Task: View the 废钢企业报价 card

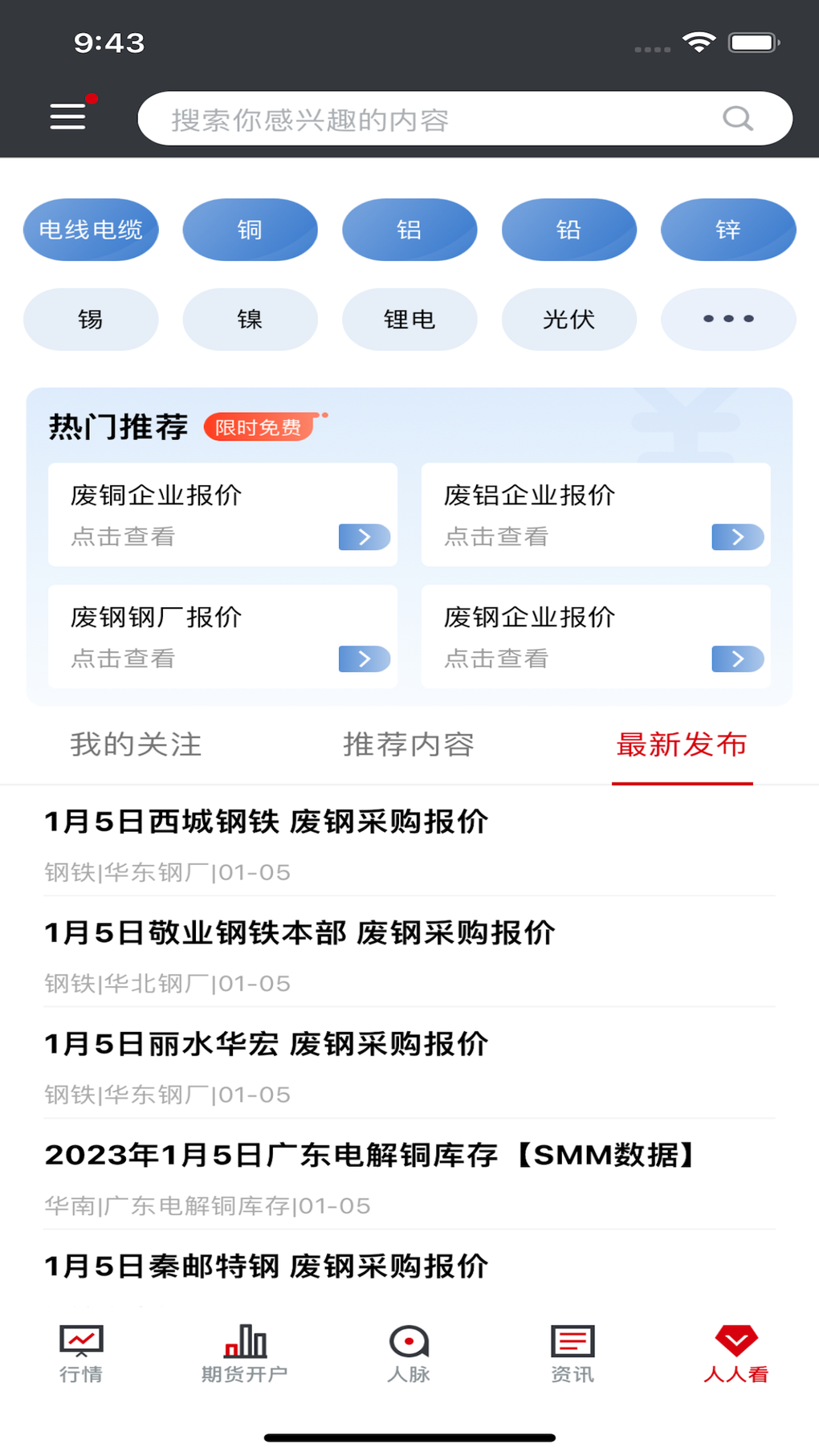Action: pyautogui.click(x=596, y=637)
